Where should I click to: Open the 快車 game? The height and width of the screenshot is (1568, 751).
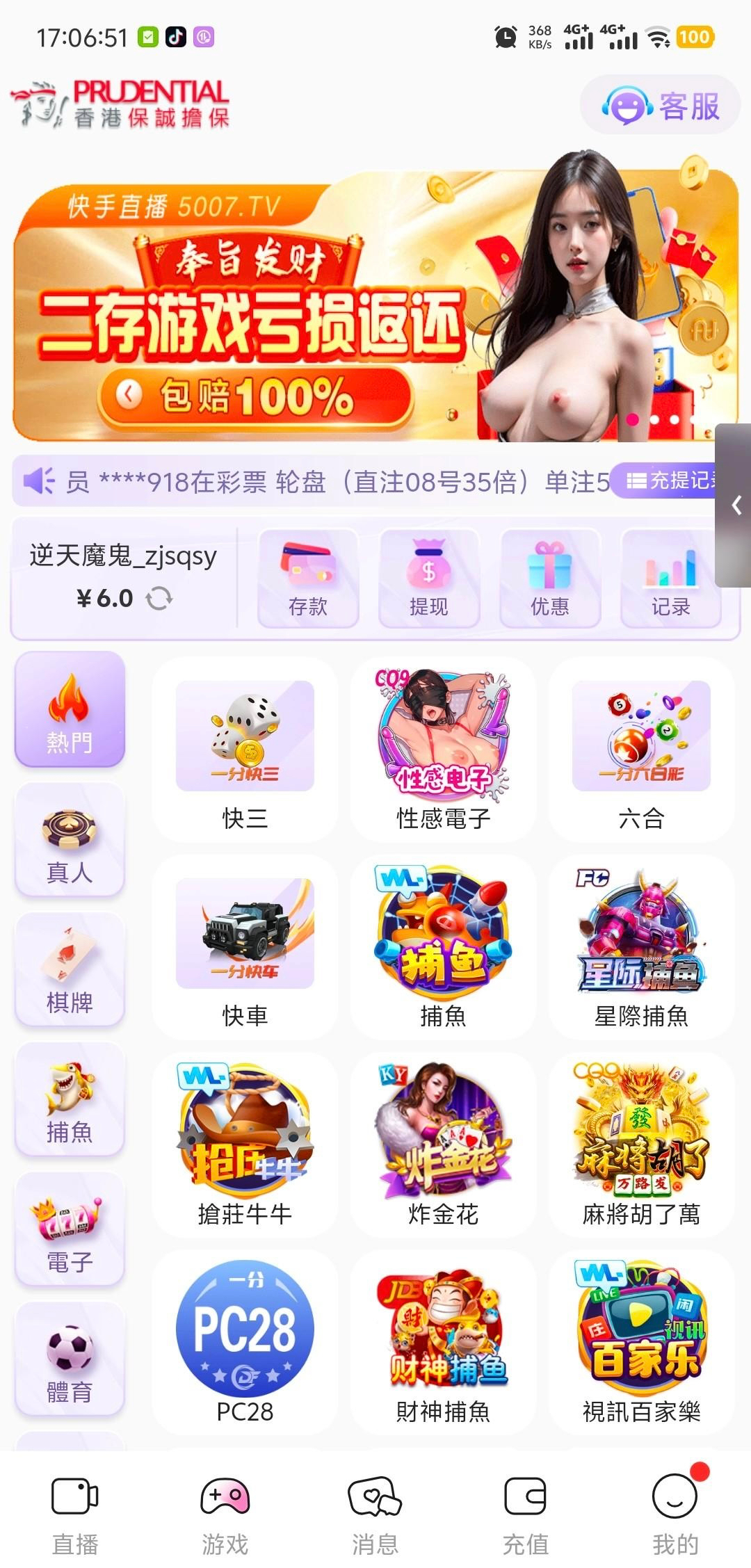(245, 948)
